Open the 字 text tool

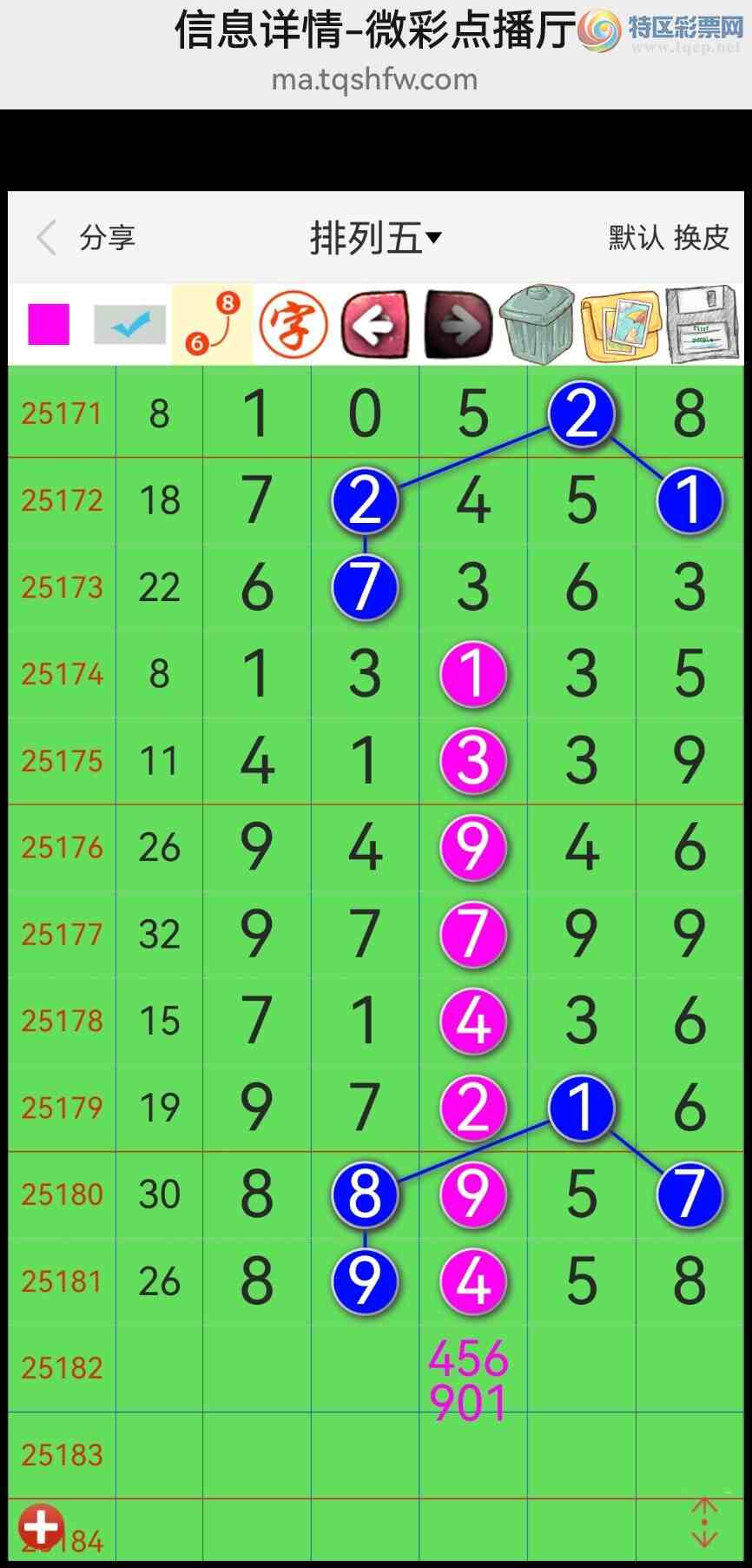(x=294, y=325)
